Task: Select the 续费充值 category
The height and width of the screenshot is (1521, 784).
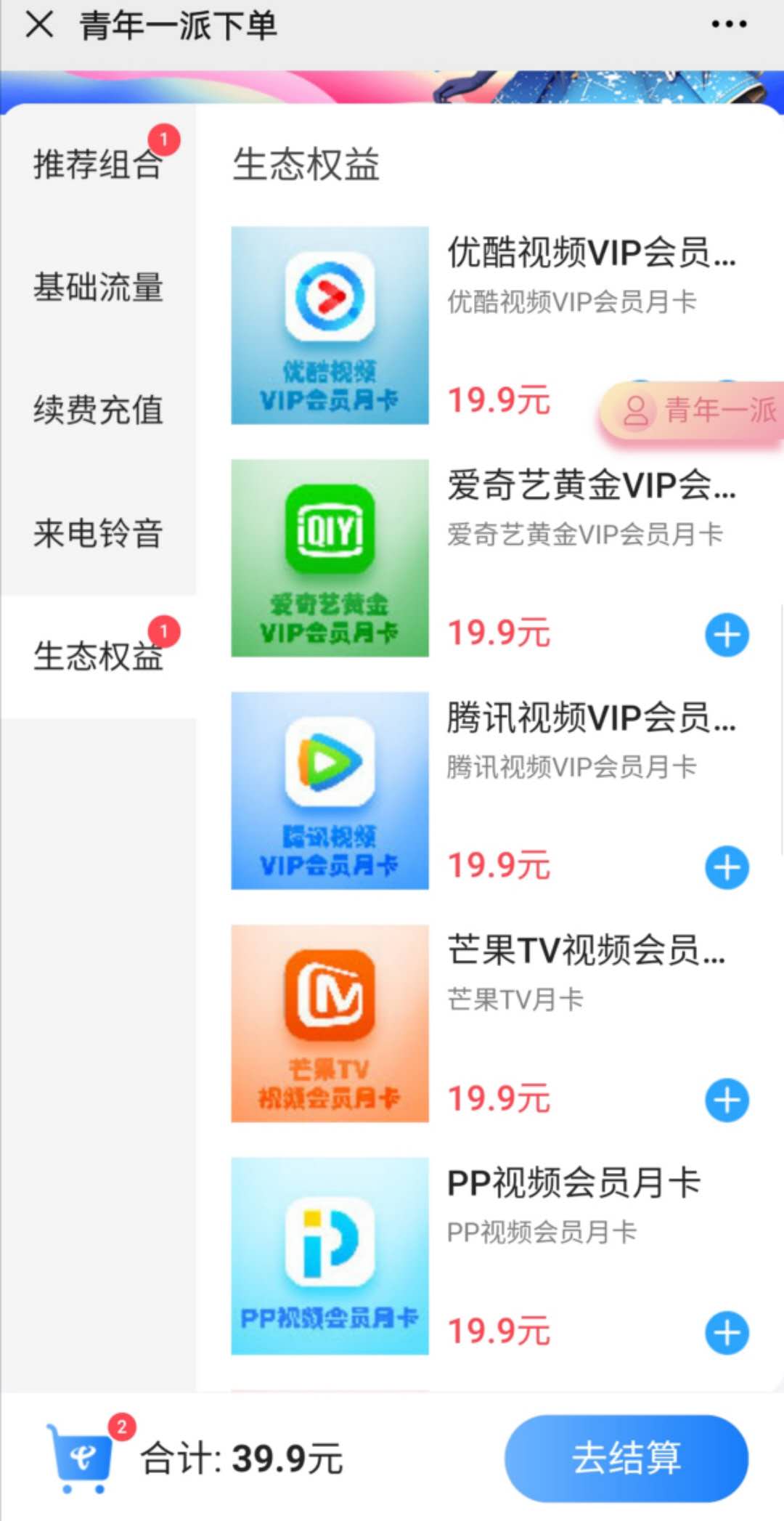Action: click(98, 410)
